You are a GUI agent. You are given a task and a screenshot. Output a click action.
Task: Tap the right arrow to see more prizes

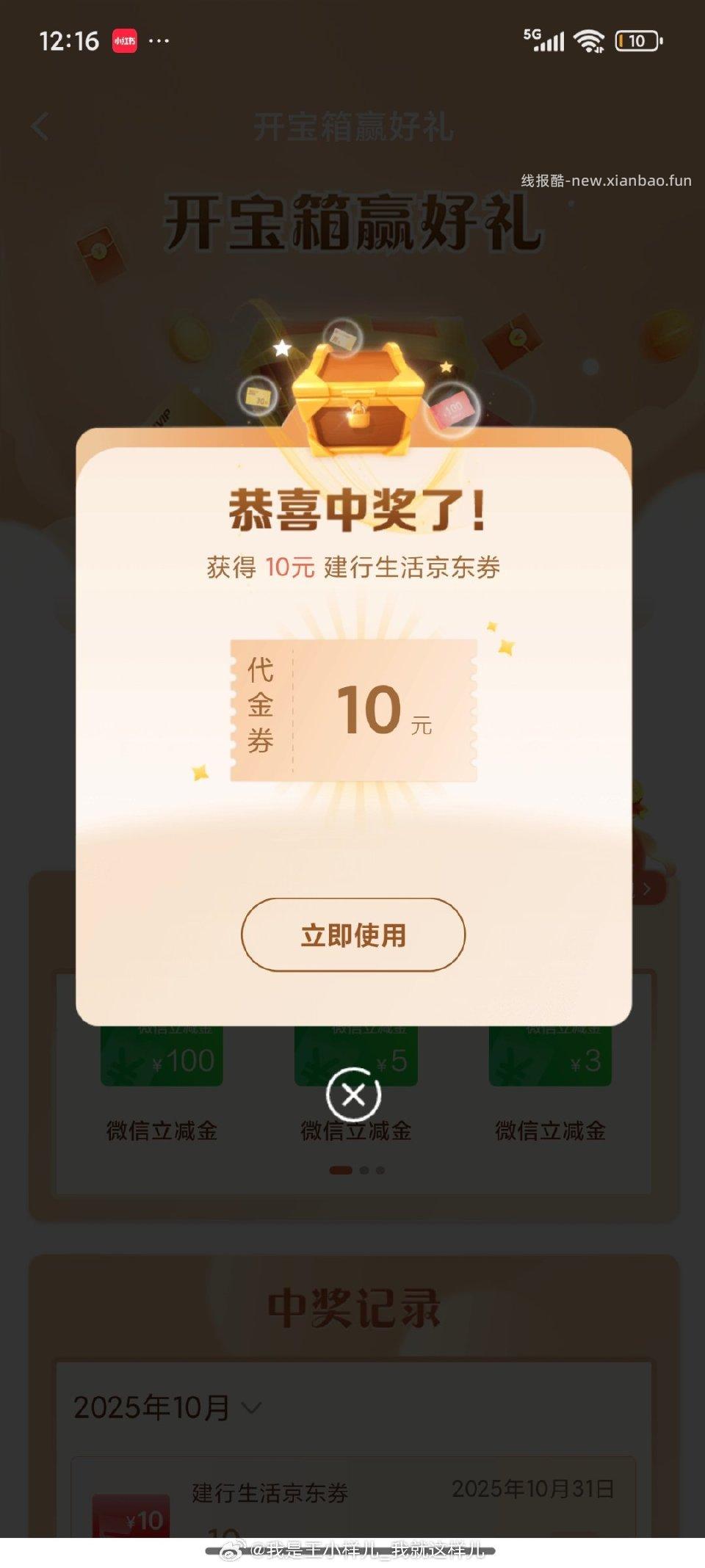646,888
